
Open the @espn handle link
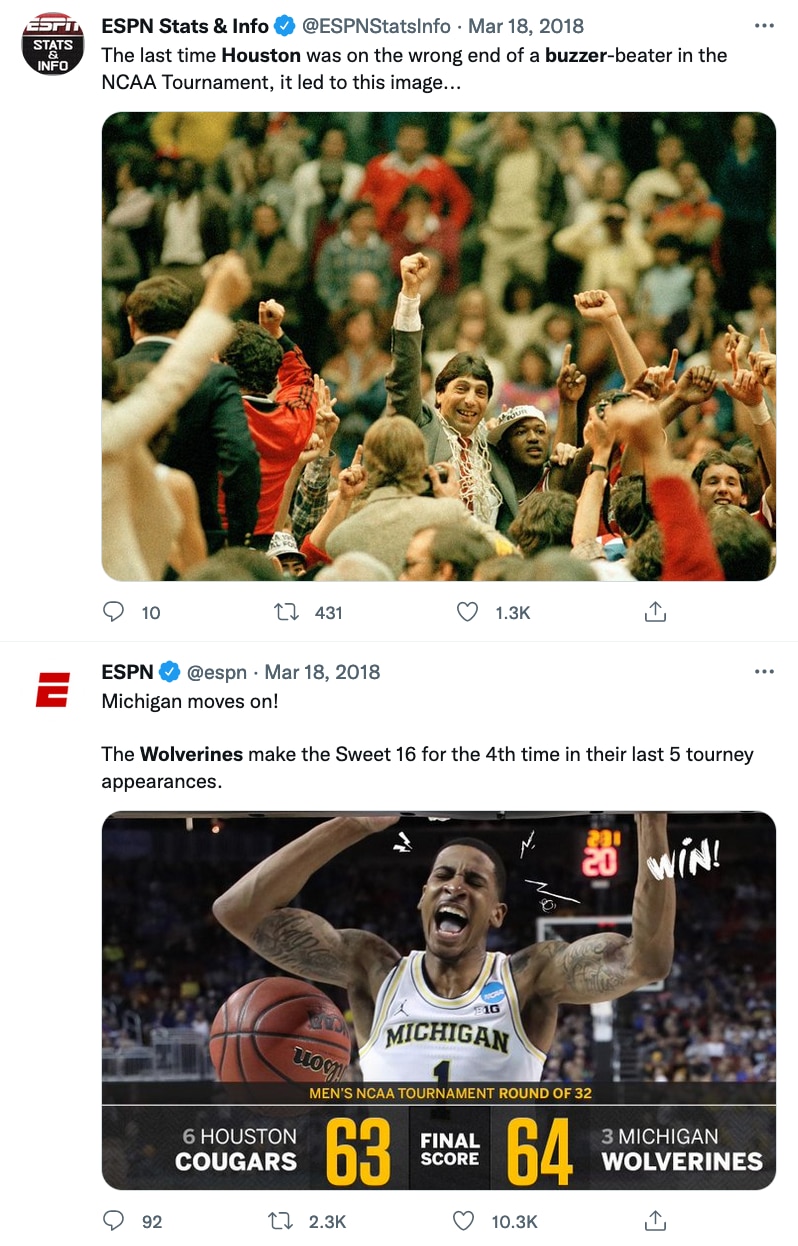(217, 672)
